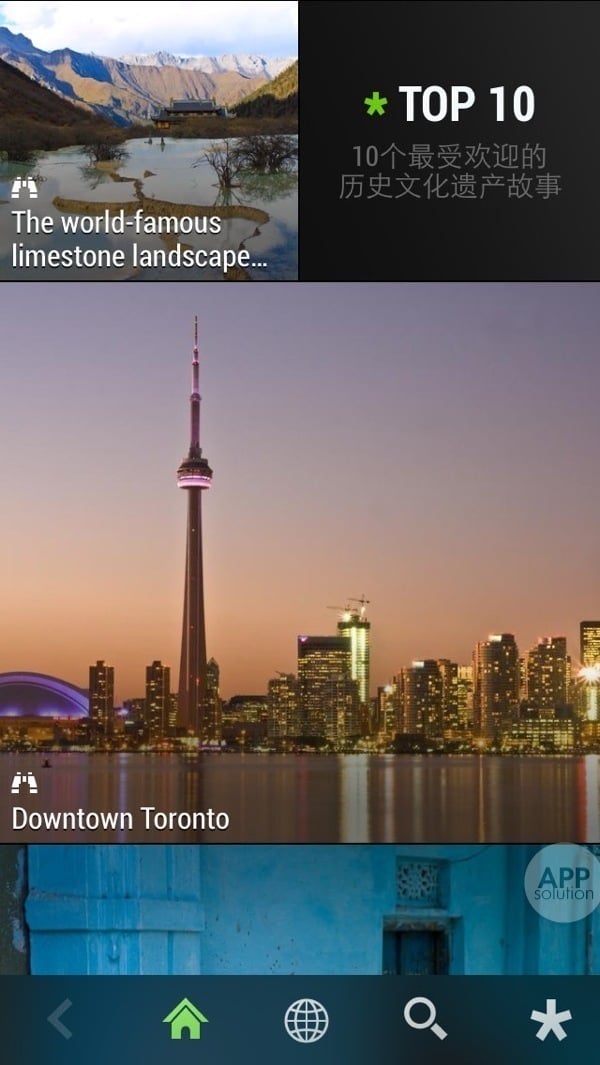This screenshot has width=600, height=1065.
Task: Open the globe map view
Action: pos(306,1020)
